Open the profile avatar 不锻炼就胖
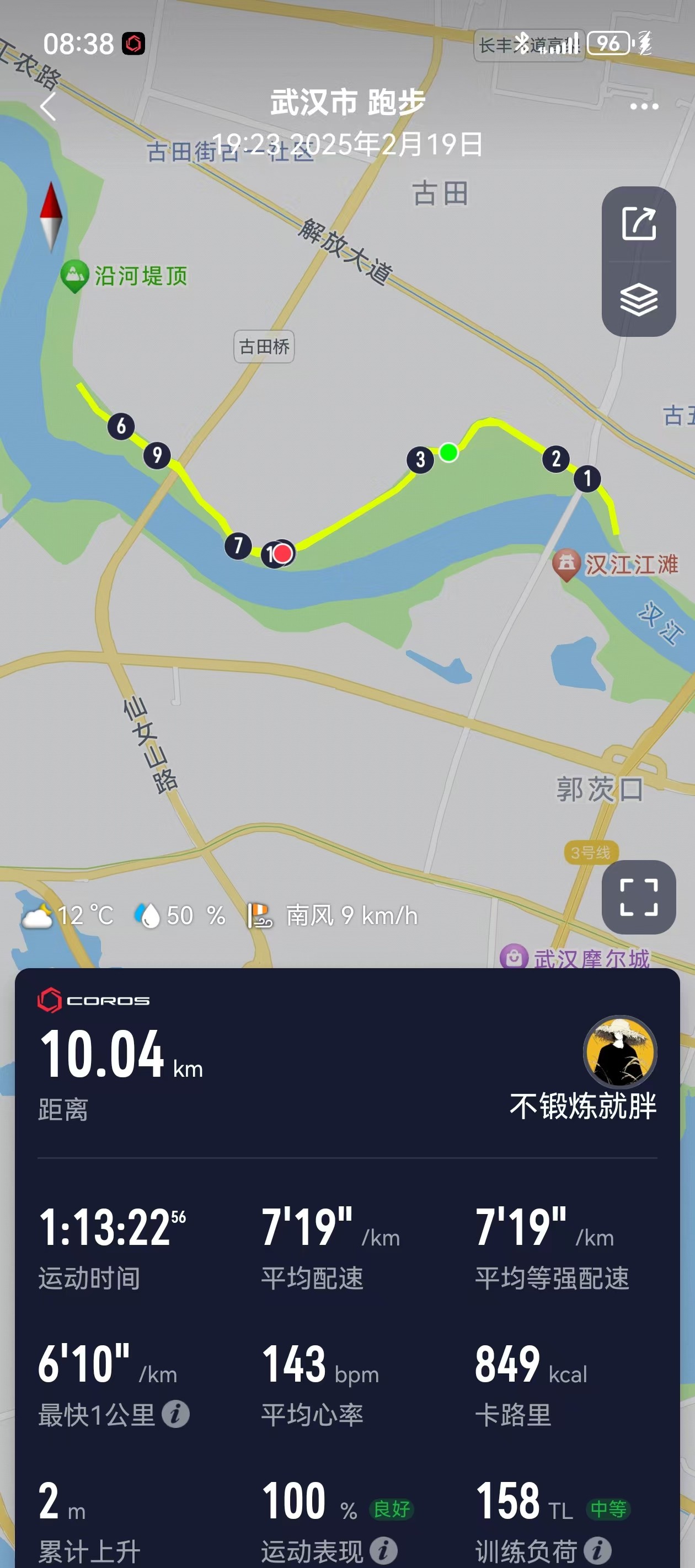This screenshot has width=695, height=1568. (619, 1051)
